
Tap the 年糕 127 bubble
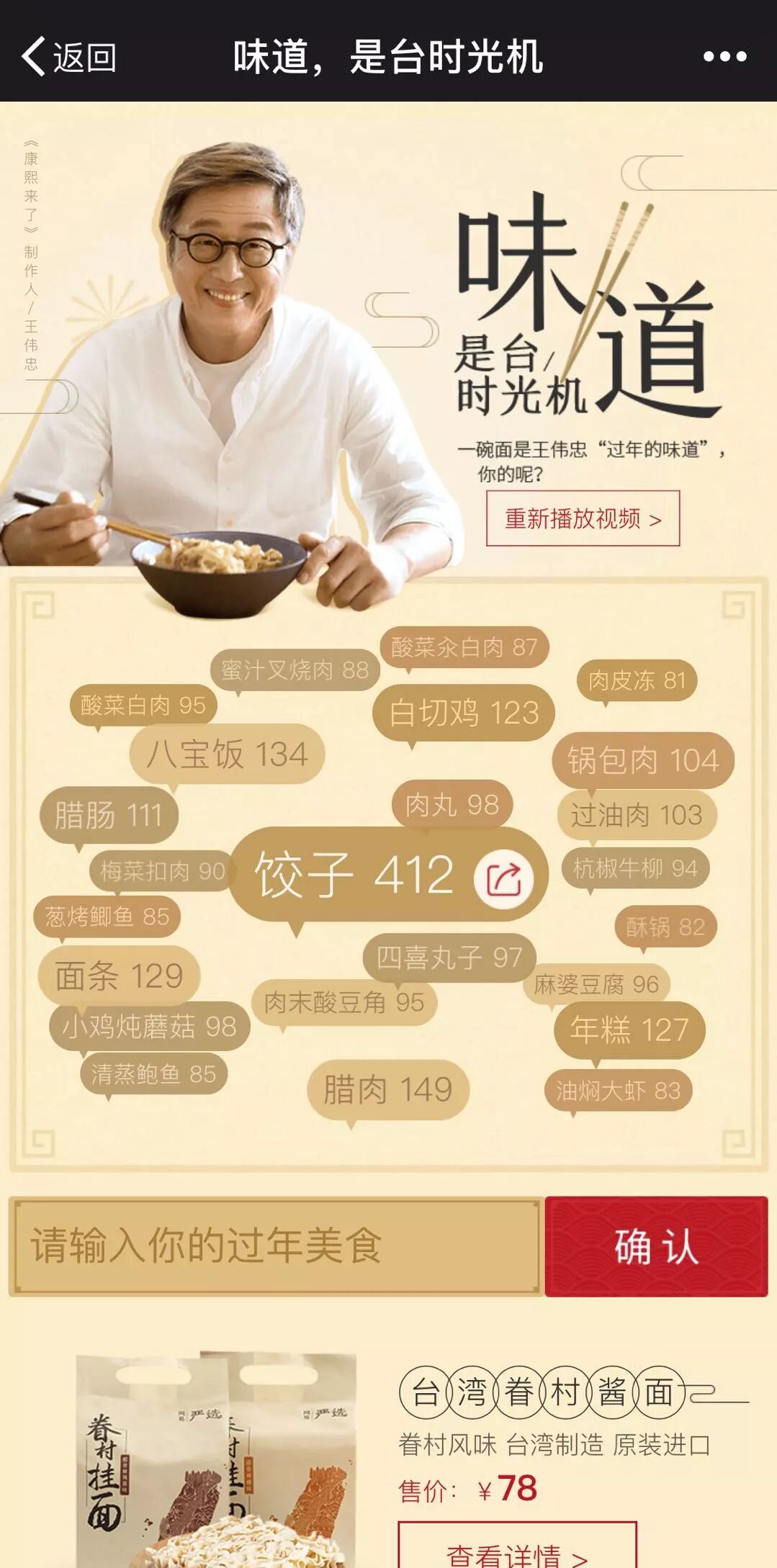click(x=629, y=1029)
